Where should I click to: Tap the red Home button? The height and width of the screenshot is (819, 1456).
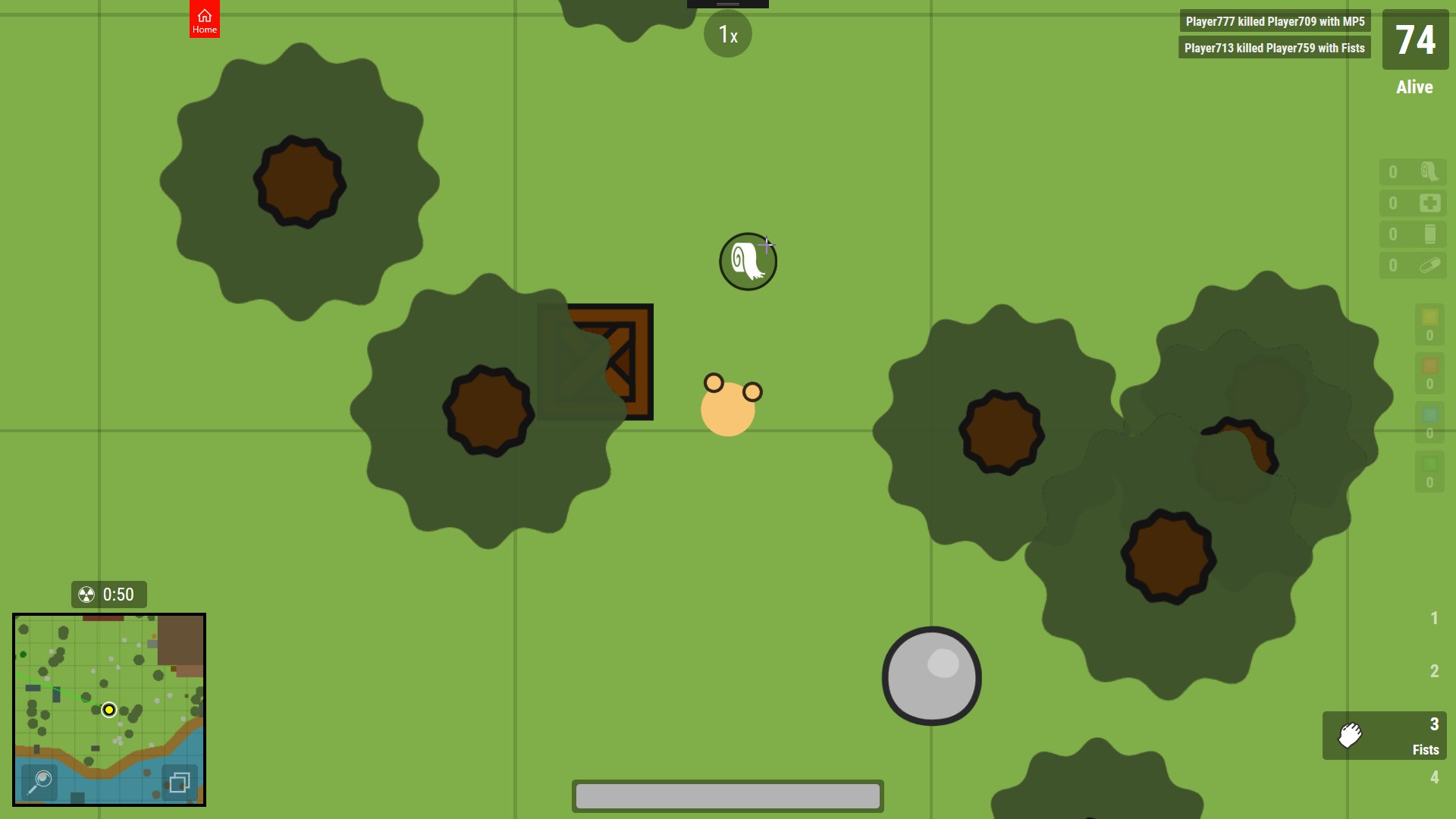204,20
